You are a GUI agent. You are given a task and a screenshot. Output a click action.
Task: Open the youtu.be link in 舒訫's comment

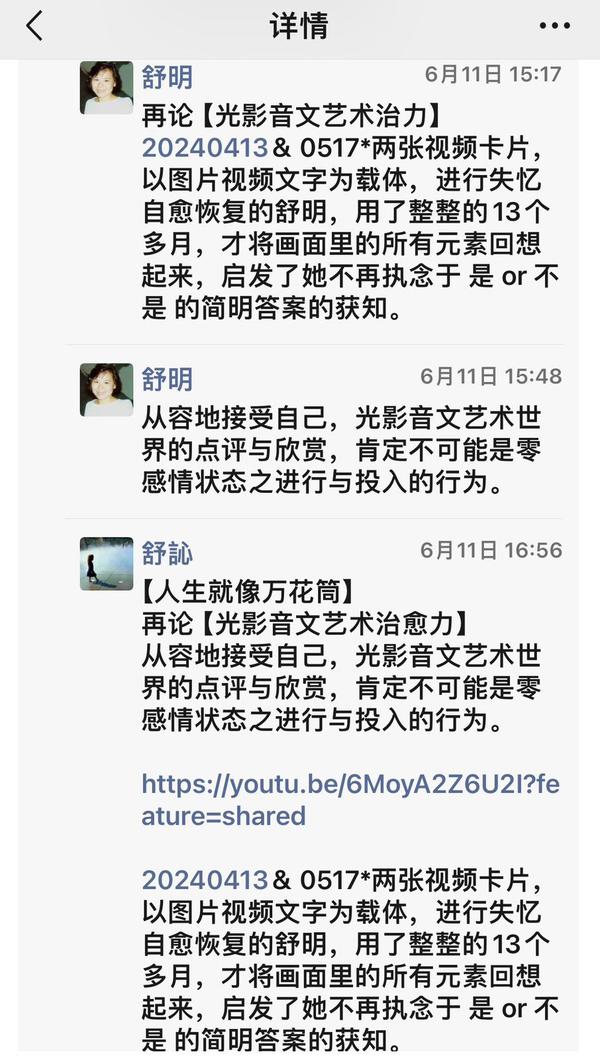[349, 799]
